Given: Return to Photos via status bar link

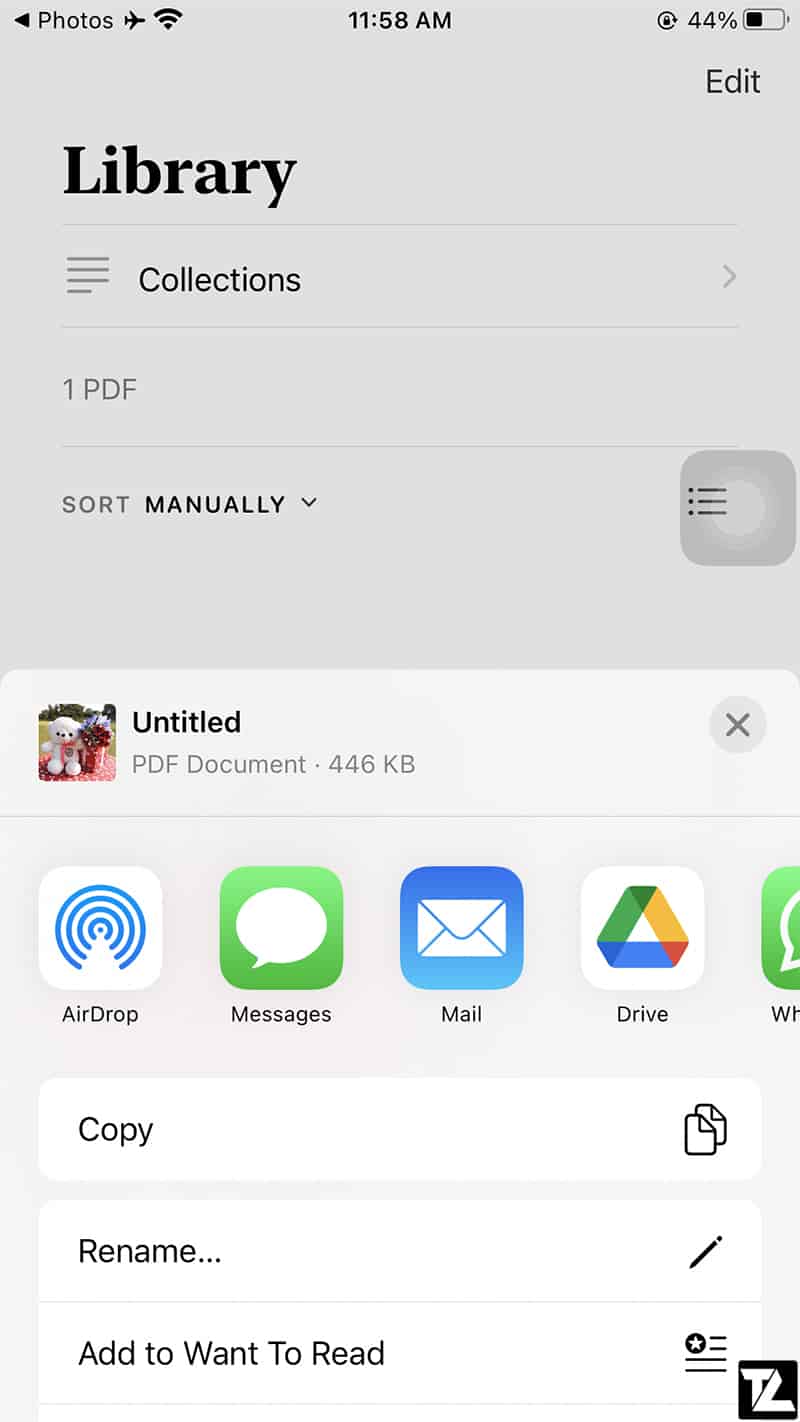Looking at the screenshot, I should 64,20.
